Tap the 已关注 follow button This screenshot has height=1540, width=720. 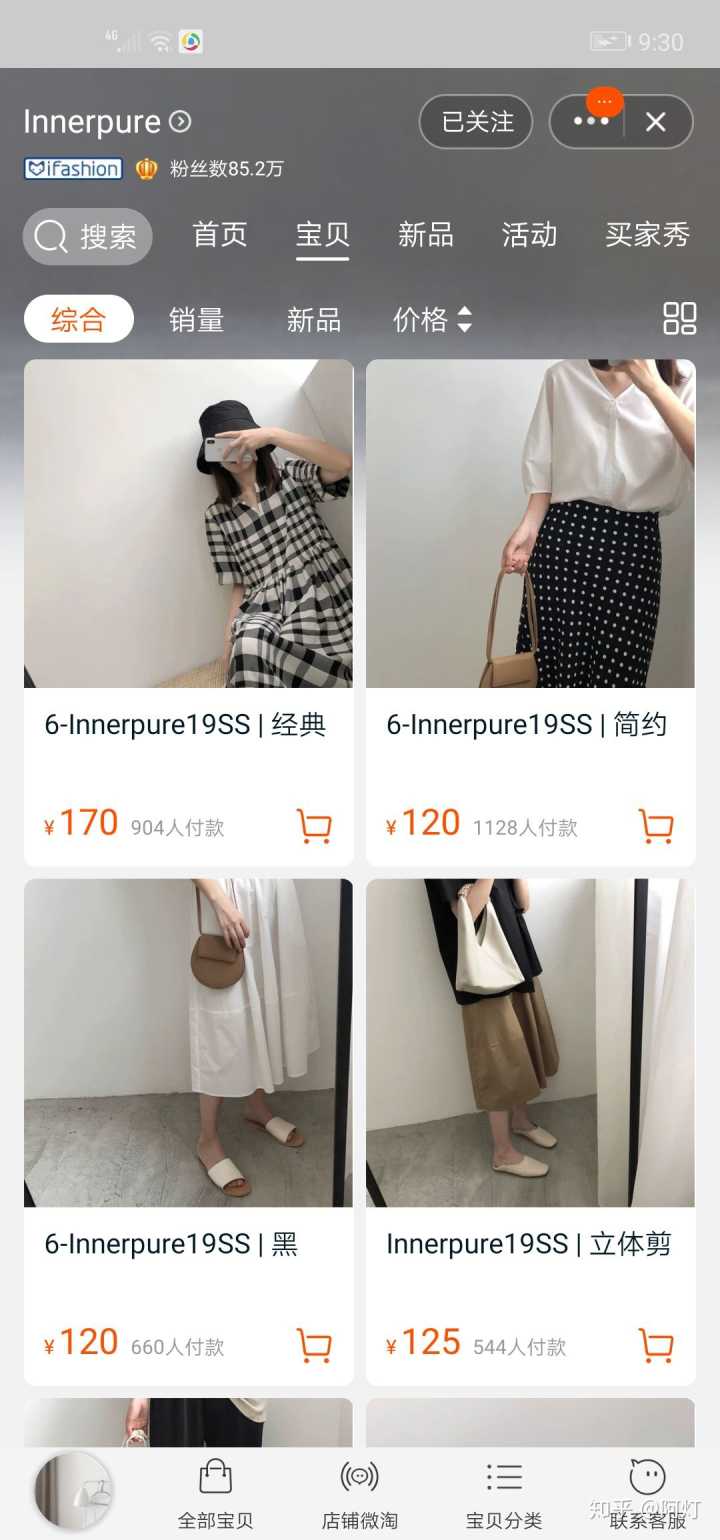pyautogui.click(x=476, y=122)
